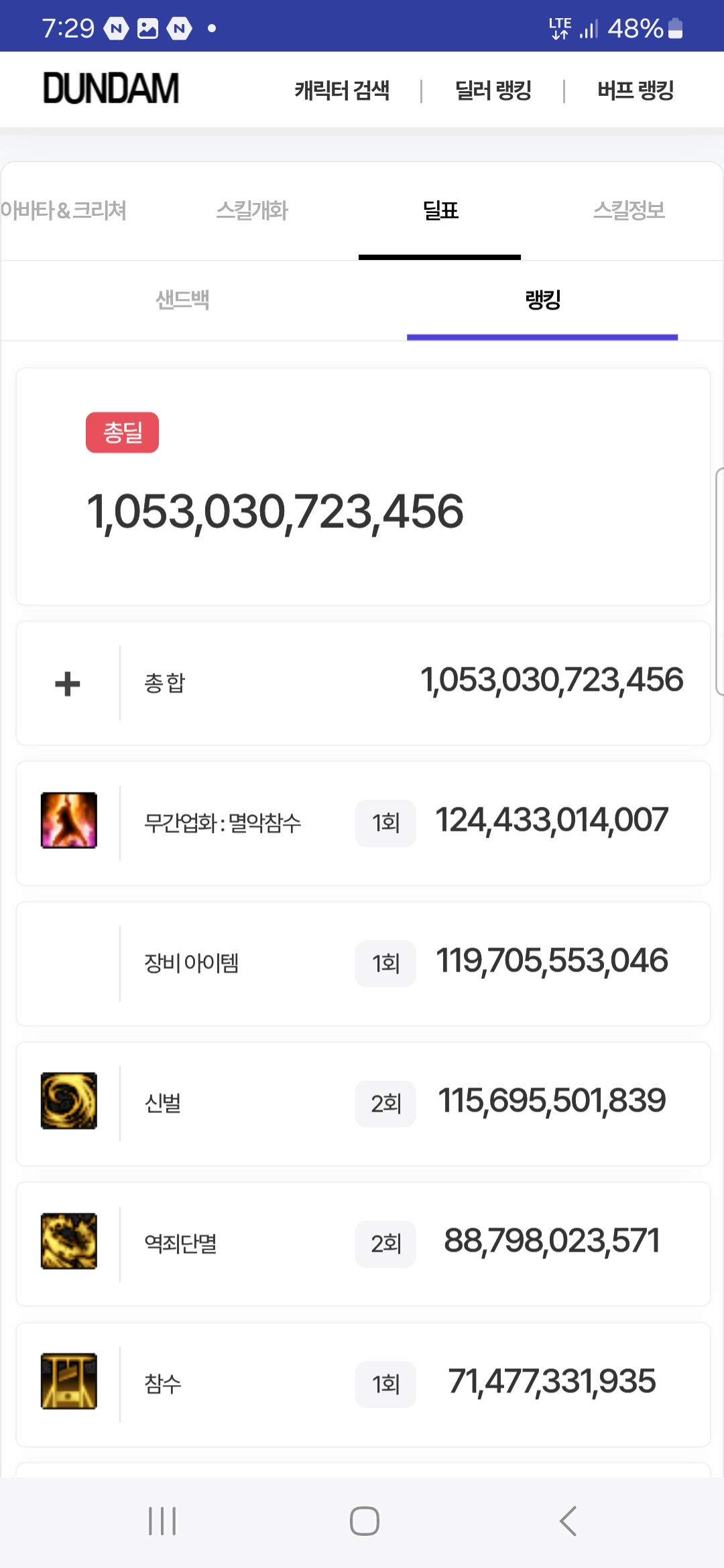Expand the 총합 row with plus icon

(x=68, y=683)
